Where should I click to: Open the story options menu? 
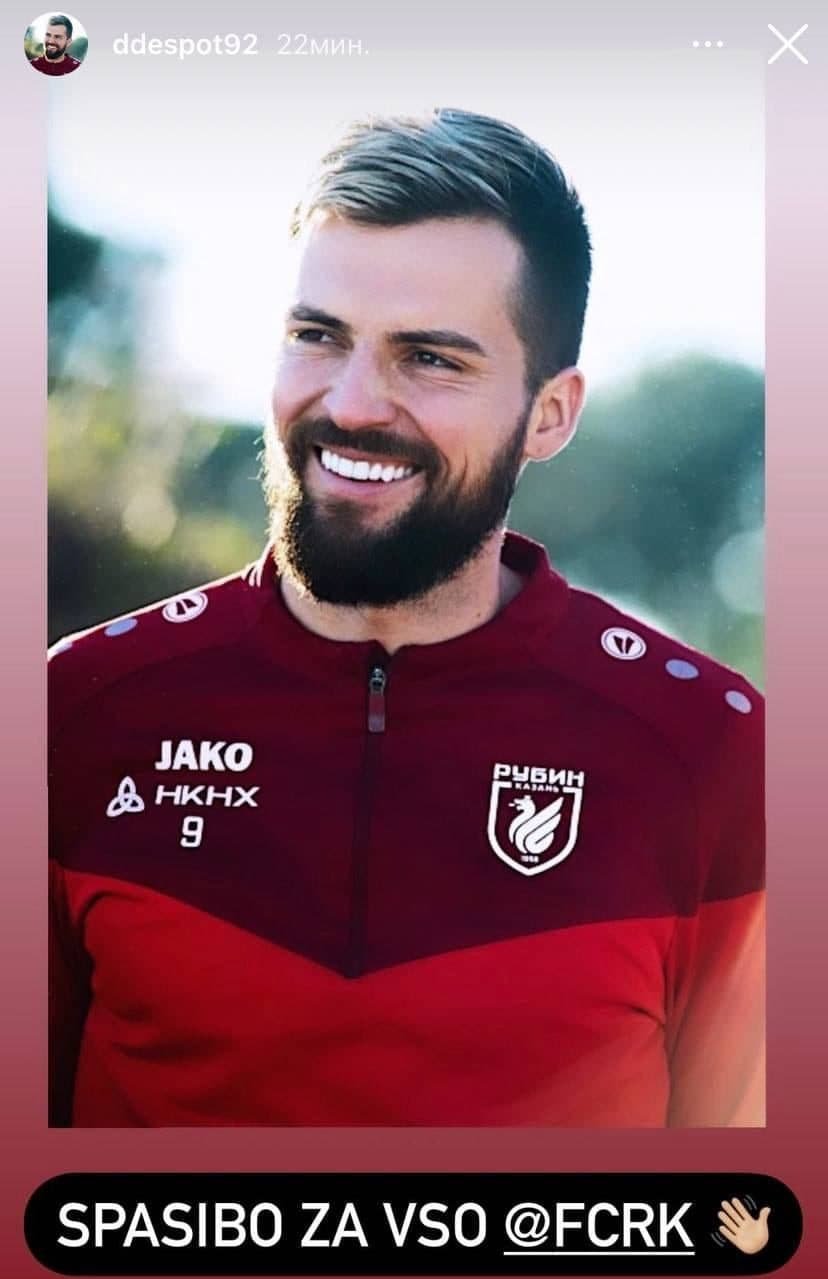[x=707, y=45]
